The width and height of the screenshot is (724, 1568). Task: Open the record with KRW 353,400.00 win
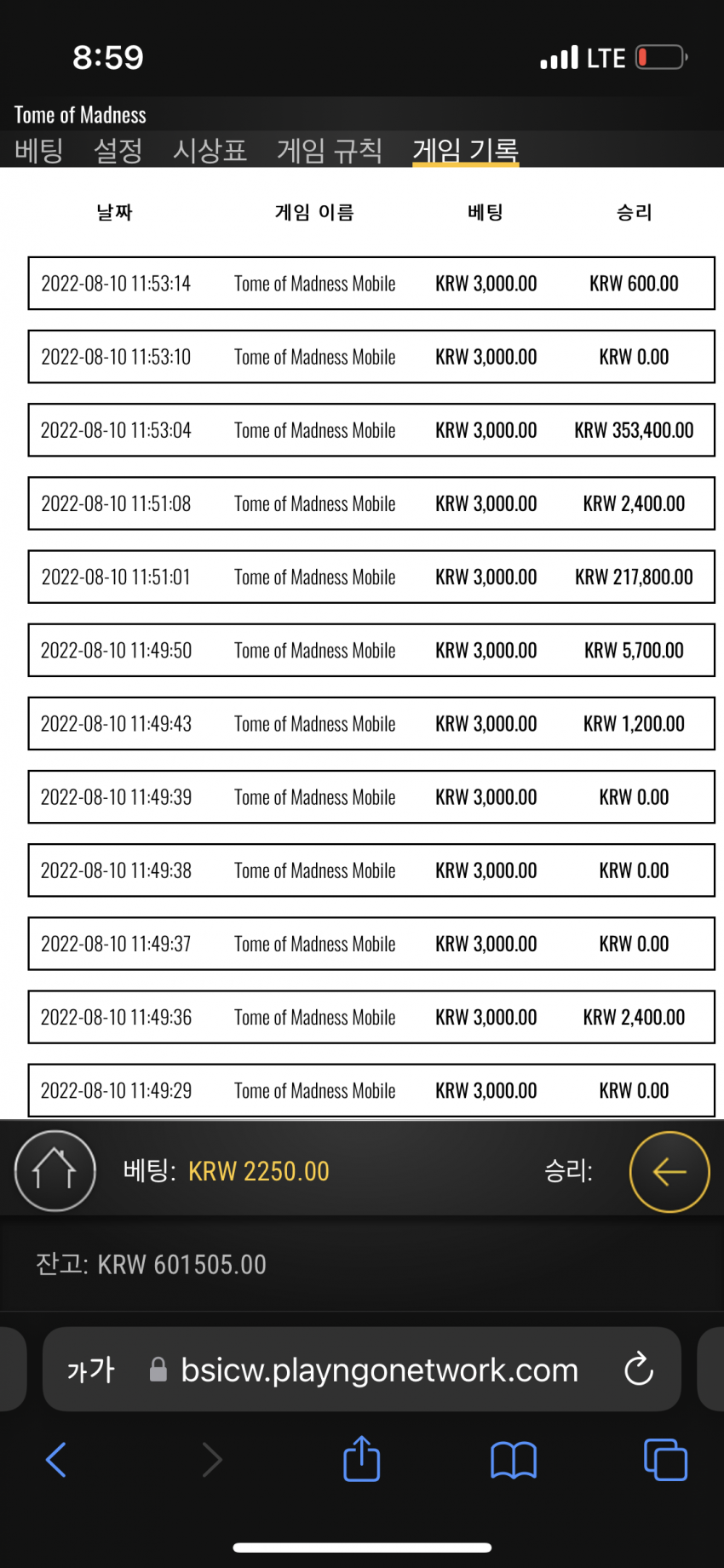point(371,430)
